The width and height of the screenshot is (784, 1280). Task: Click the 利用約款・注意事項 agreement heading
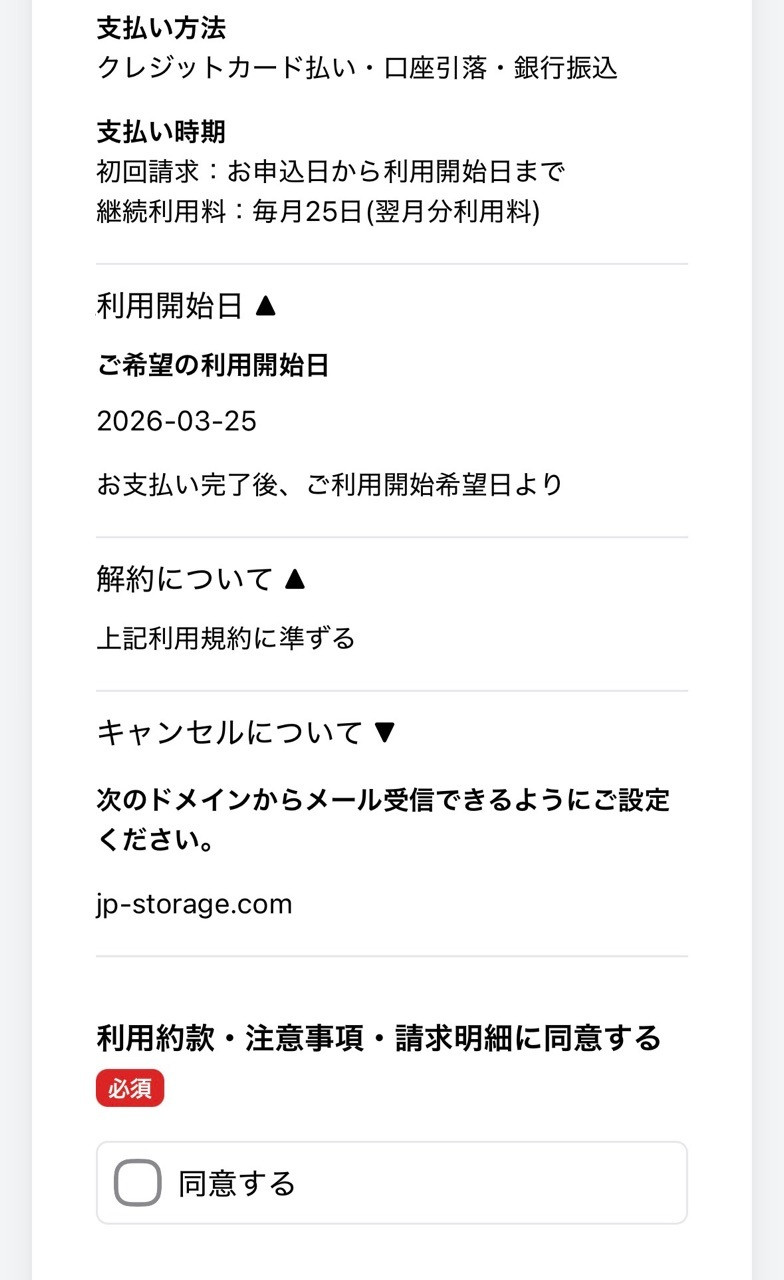[380, 1038]
